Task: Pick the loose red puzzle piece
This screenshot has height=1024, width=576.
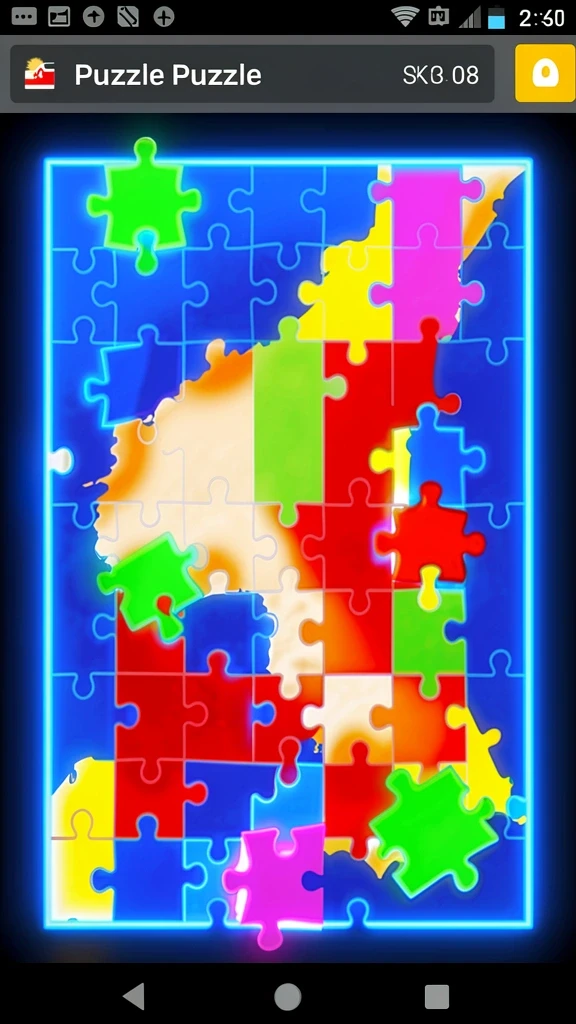Action: tap(430, 534)
